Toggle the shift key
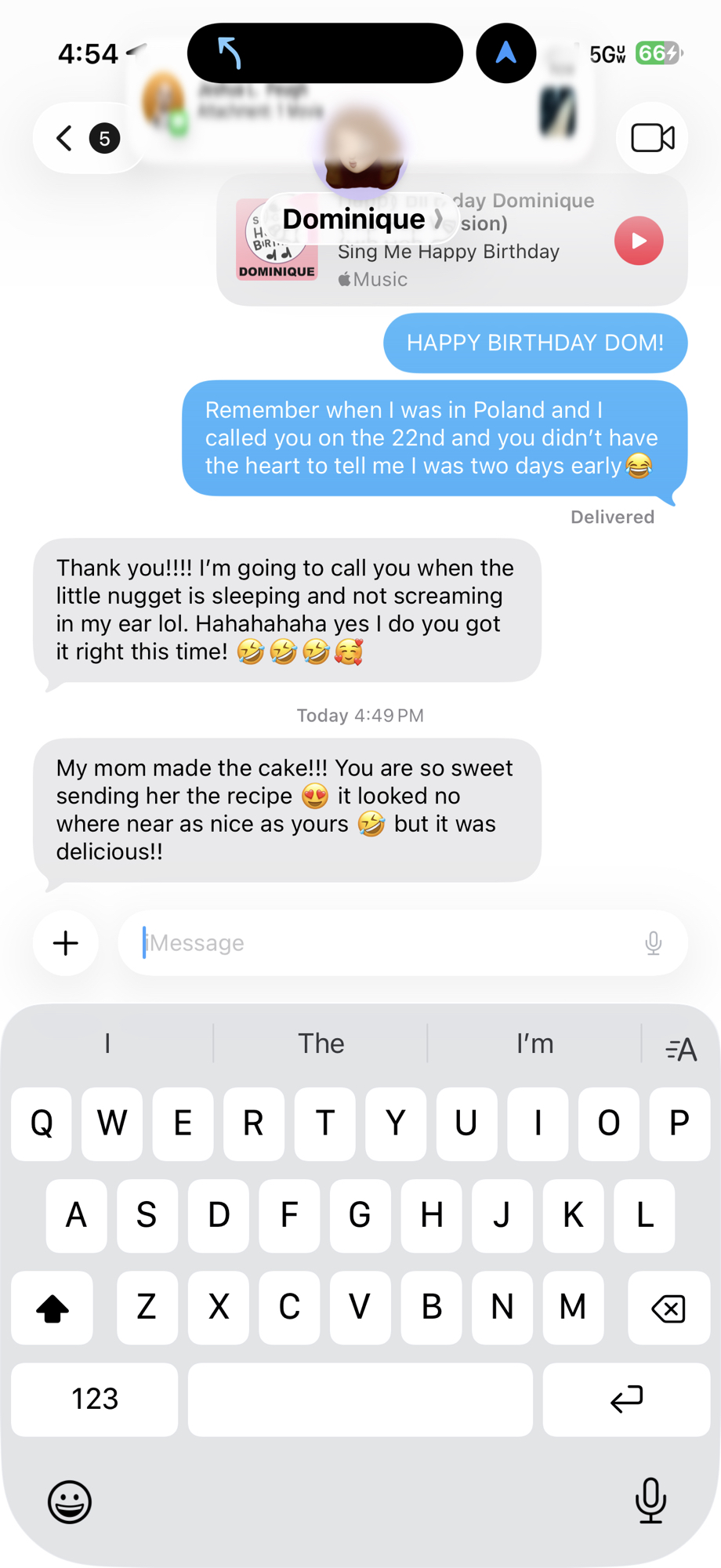The height and width of the screenshot is (1568, 721). [x=53, y=1308]
